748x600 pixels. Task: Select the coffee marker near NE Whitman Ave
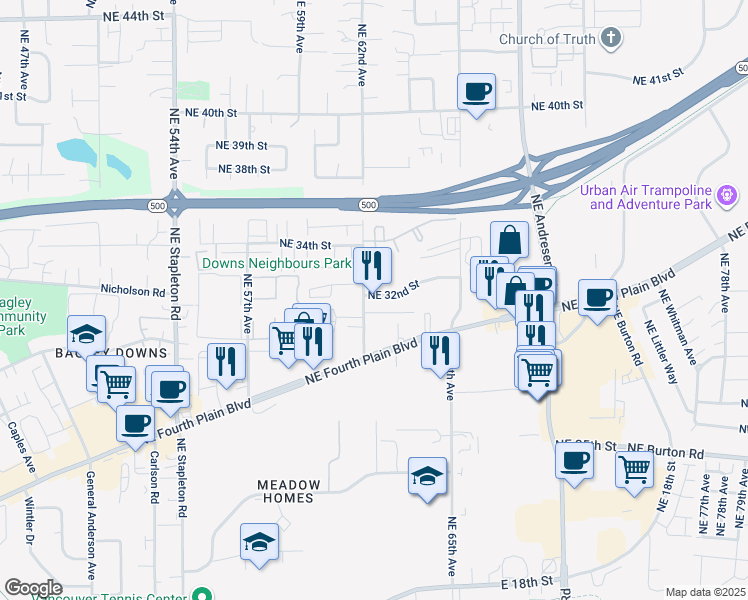[597, 297]
